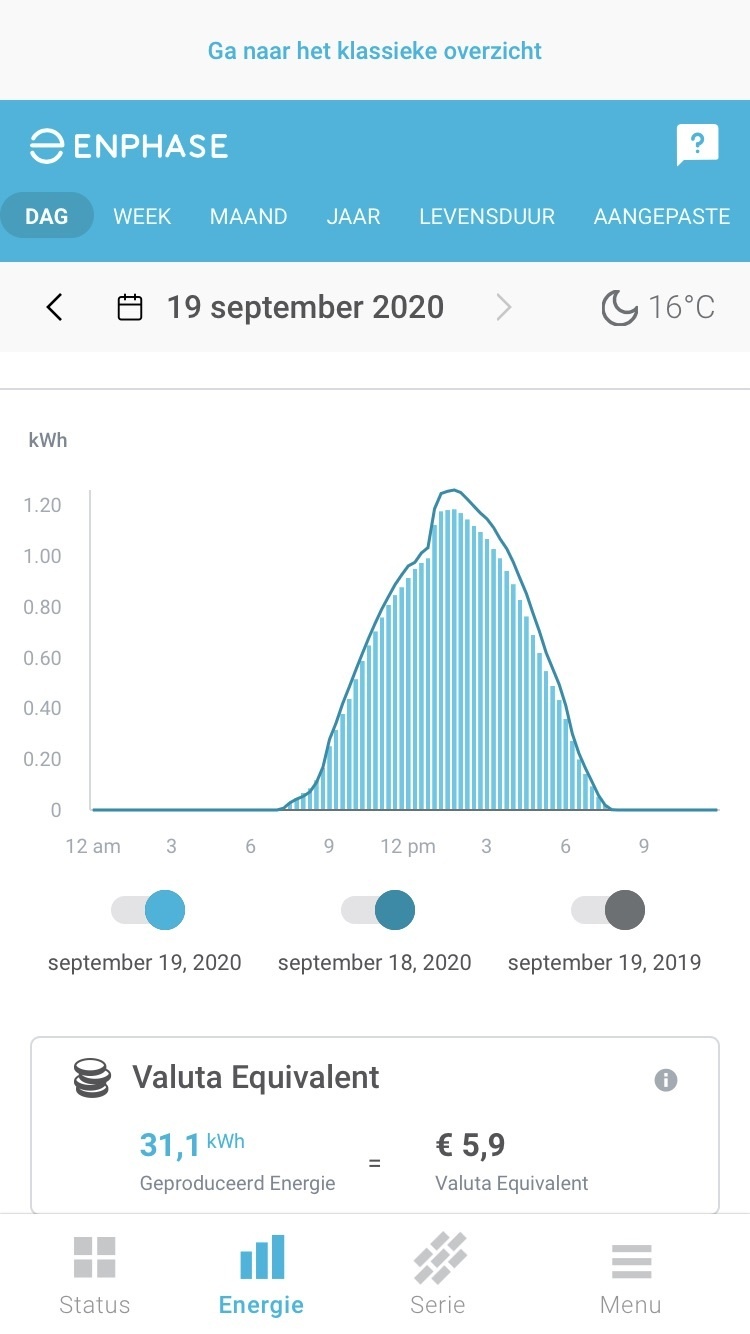This screenshot has width=750, height=1334.
Task: Toggle the september 19, 2020 data series
Action: pyautogui.click(x=148, y=911)
